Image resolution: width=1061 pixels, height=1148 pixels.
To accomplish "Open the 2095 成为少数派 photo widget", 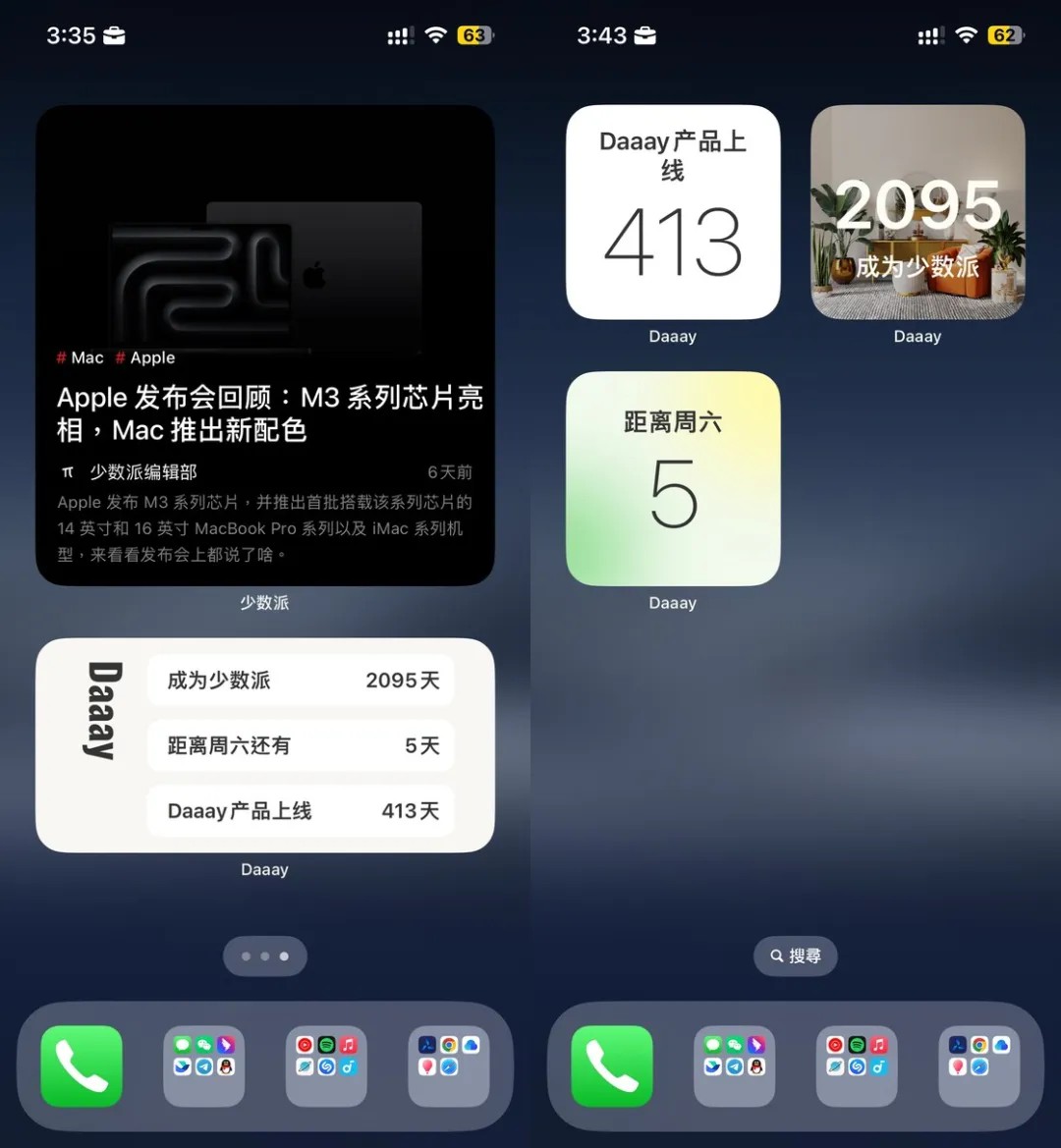I will click(x=918, y=212).
